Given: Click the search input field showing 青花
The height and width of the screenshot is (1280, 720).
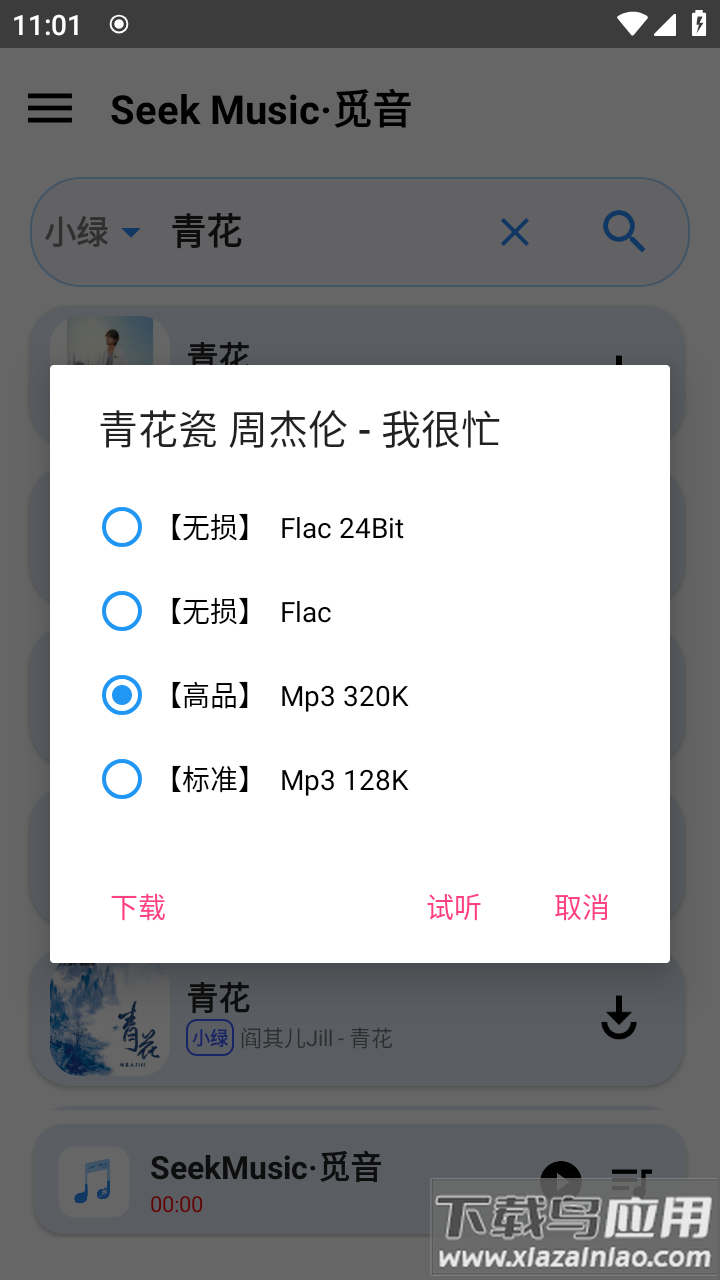Looking at the screenshot, I should point(300,231).
